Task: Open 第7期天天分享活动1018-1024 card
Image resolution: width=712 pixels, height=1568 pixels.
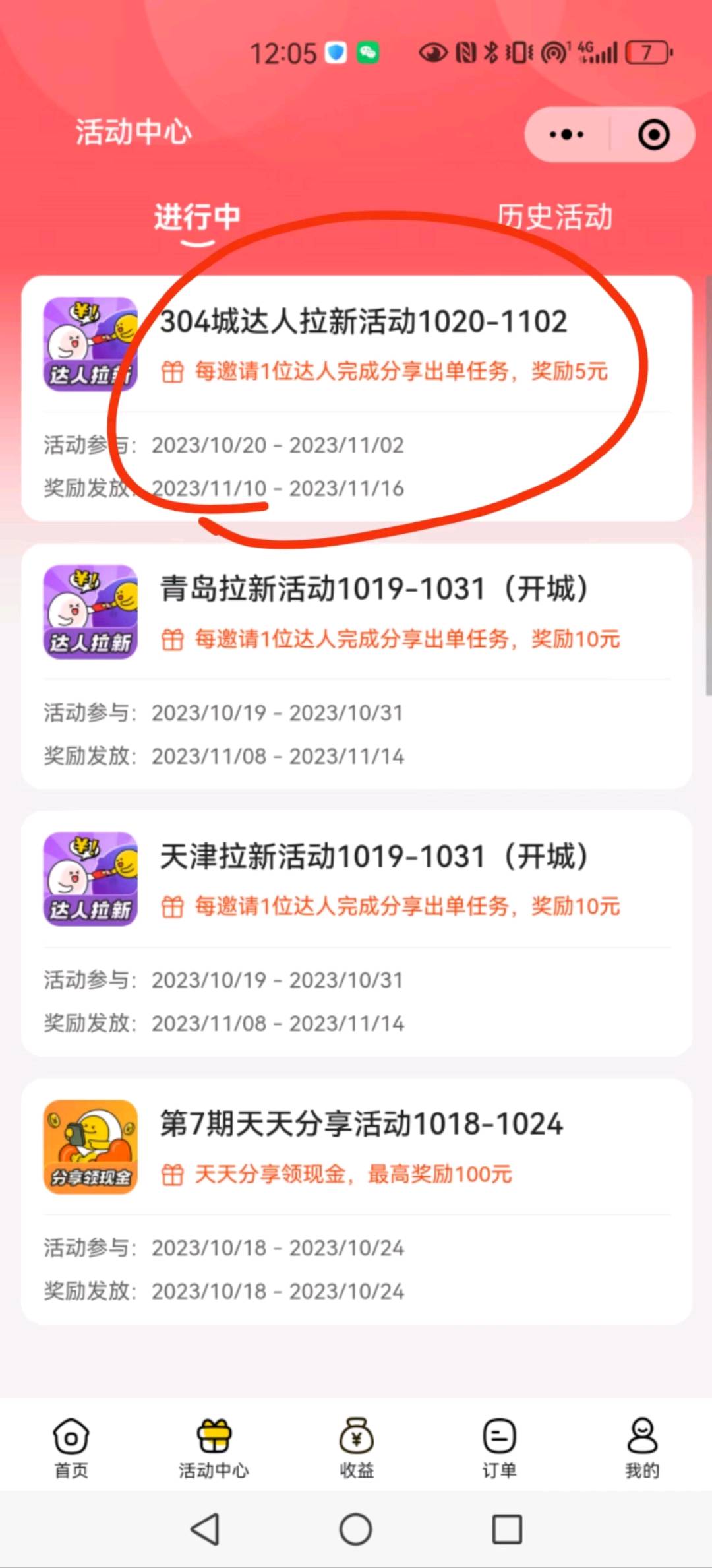Action: coord(357,1201)
